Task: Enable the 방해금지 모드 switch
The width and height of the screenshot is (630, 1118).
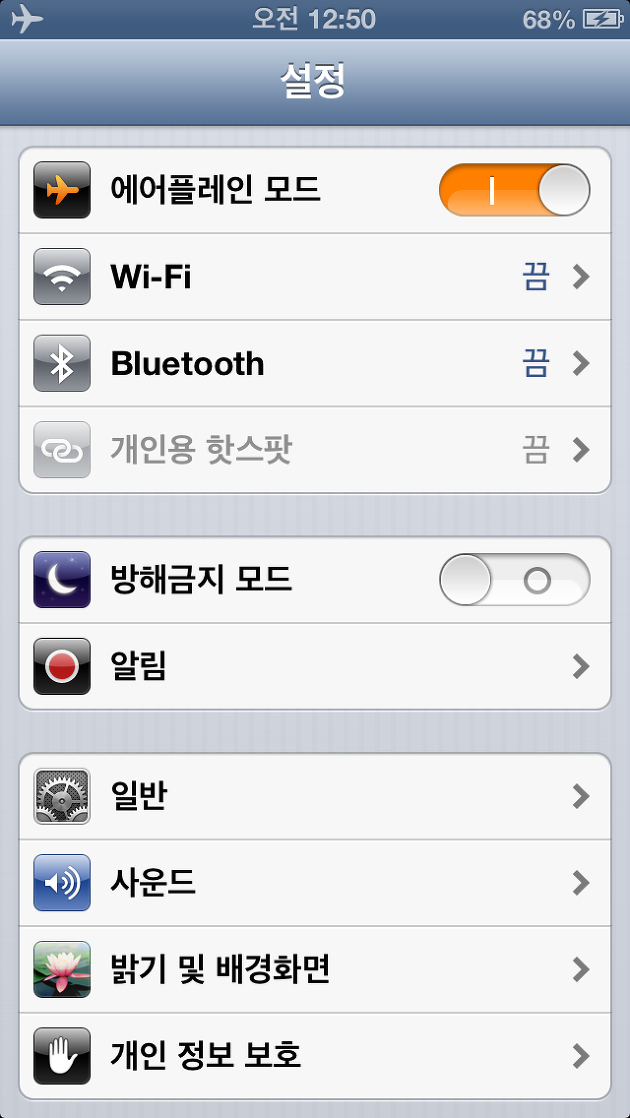Action: pyautogui.click(x=515, y=580)
